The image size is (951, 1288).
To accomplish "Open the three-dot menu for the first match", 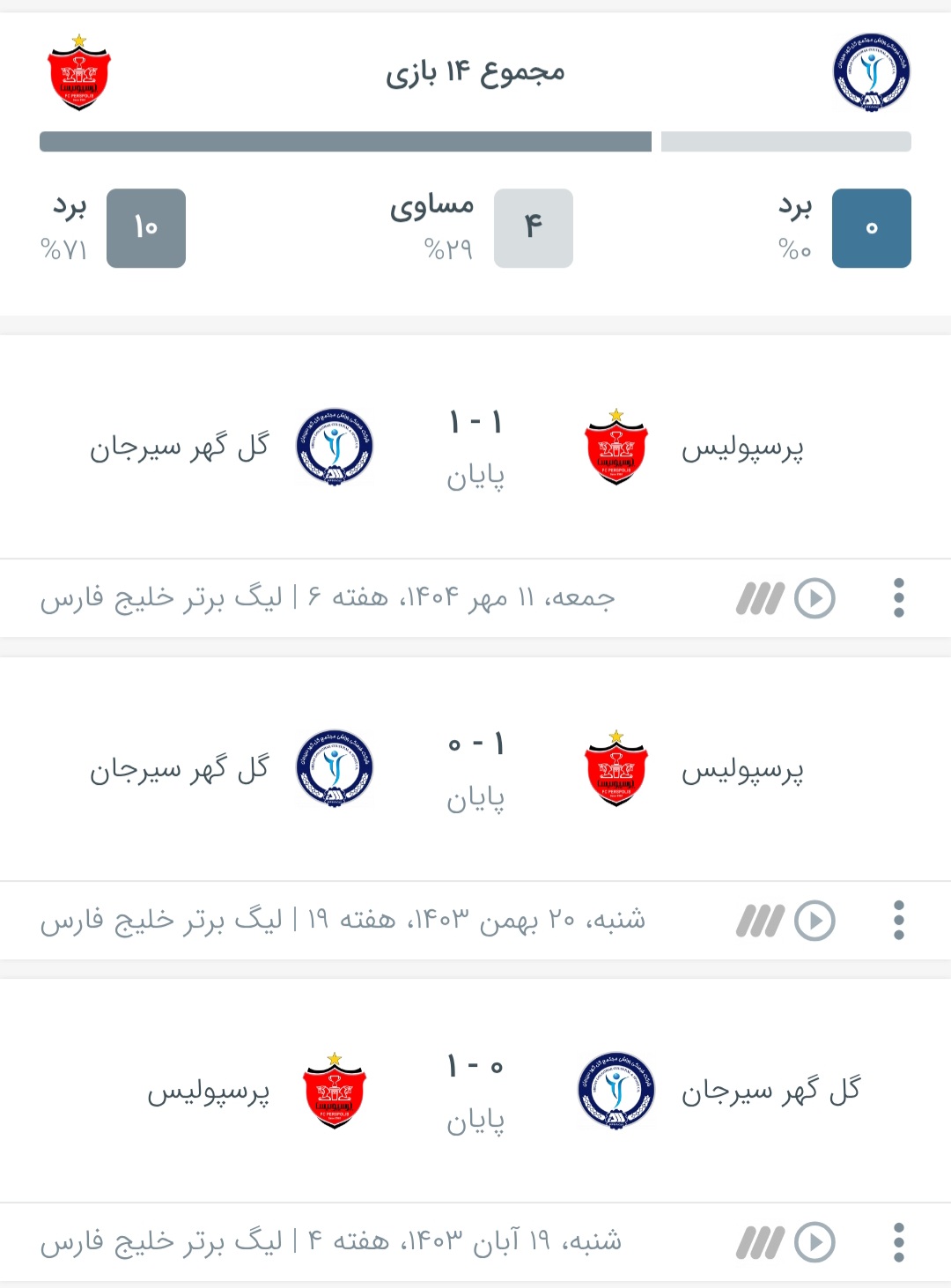I will click(x=898, y=597).
